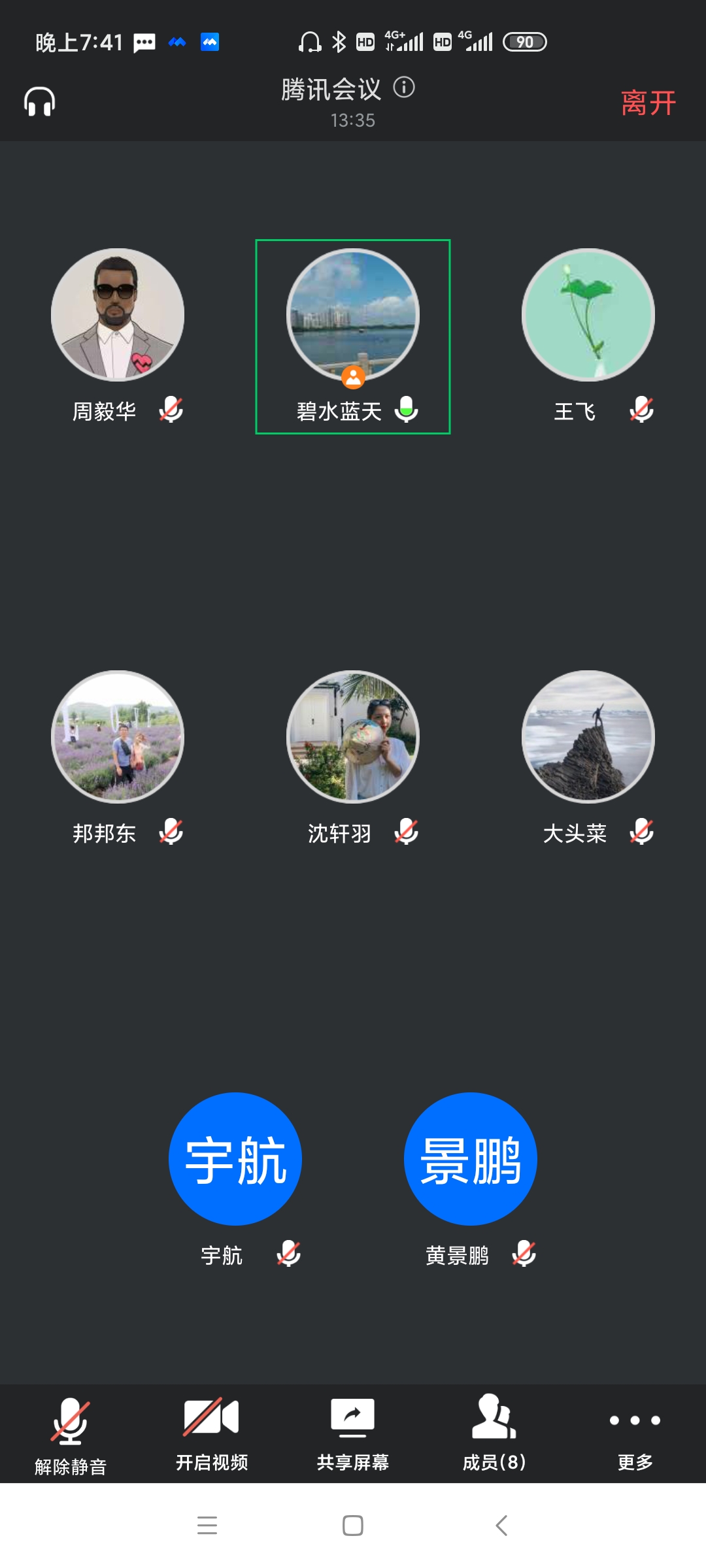The image size is (706, 1568).
Task: Select participant 周毅华's avatar
Action: coord(118,314)
